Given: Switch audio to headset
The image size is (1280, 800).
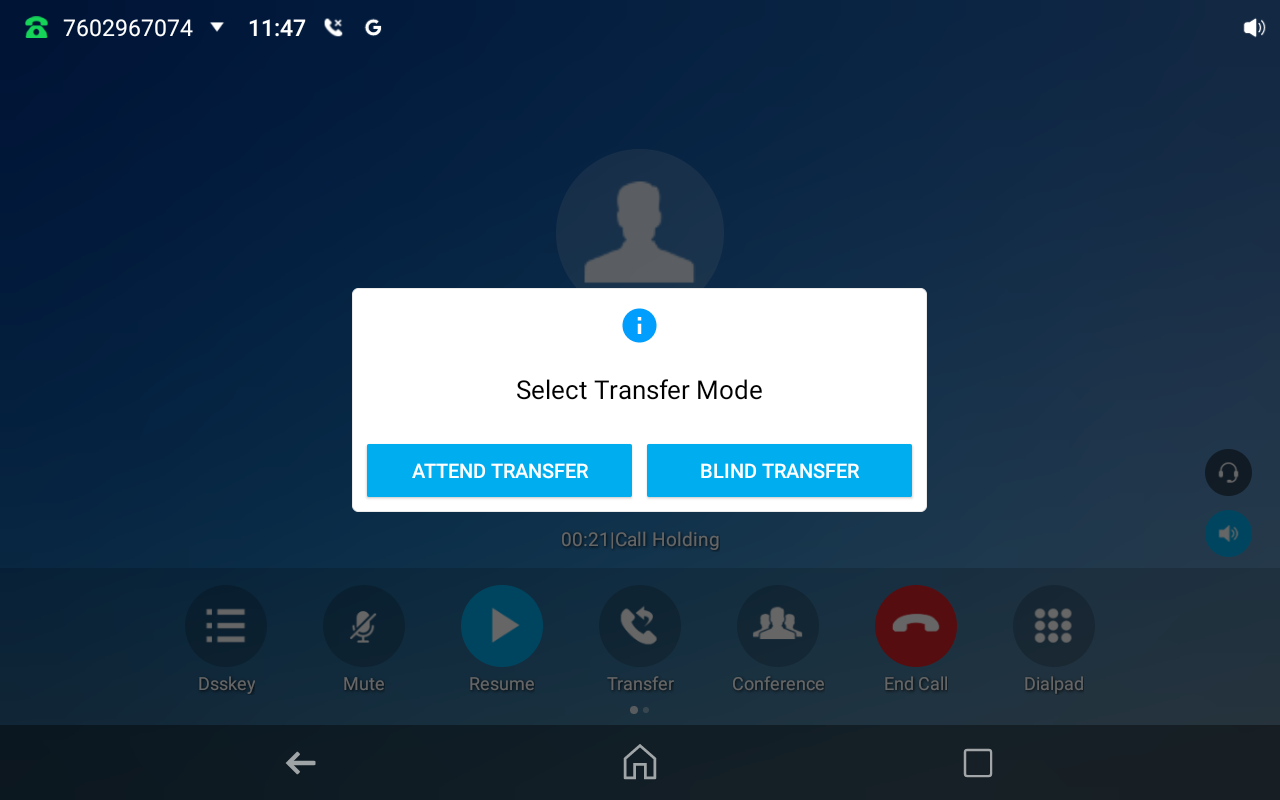Looking at the screenshot, I should coord(1228,473).
